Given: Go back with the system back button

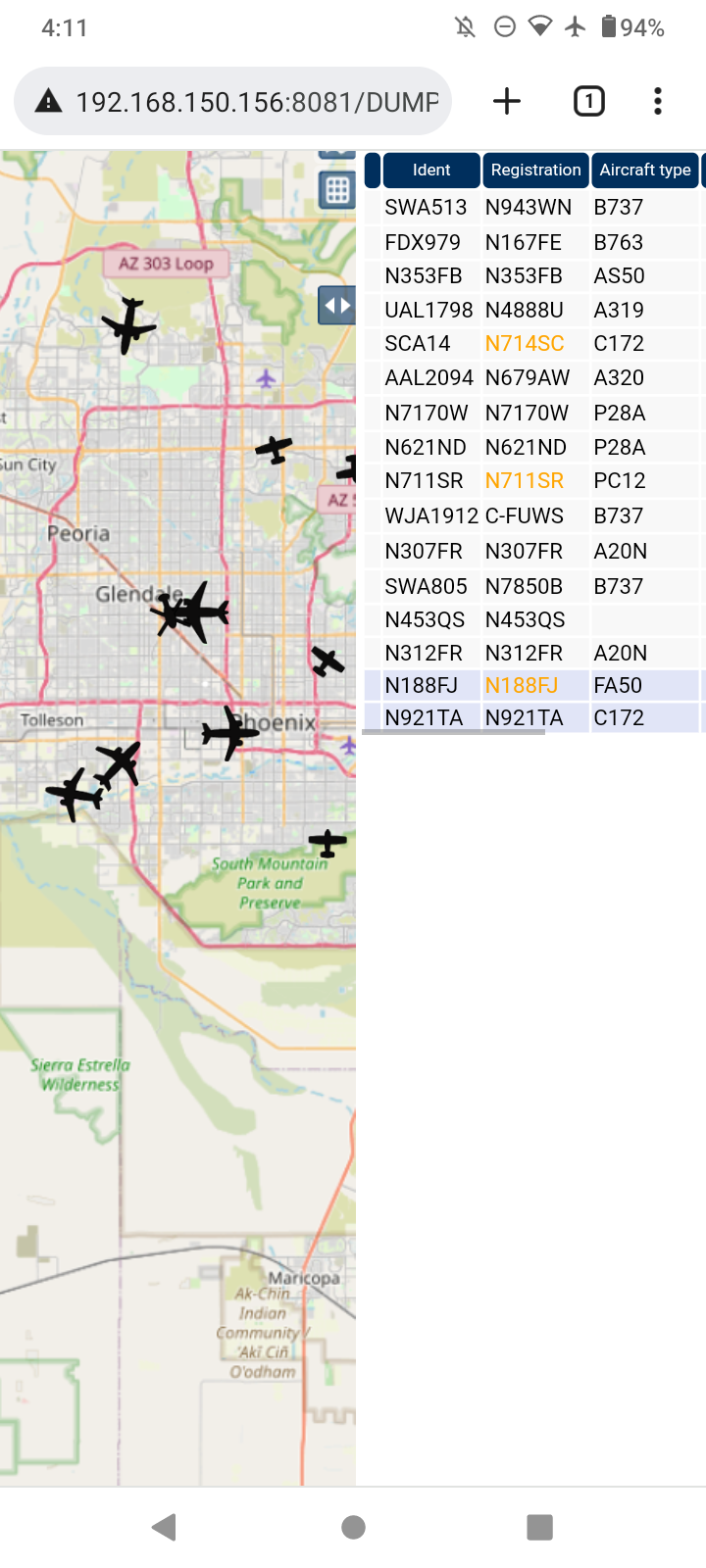Looking at the screenshot, I should pos(165,1526).
